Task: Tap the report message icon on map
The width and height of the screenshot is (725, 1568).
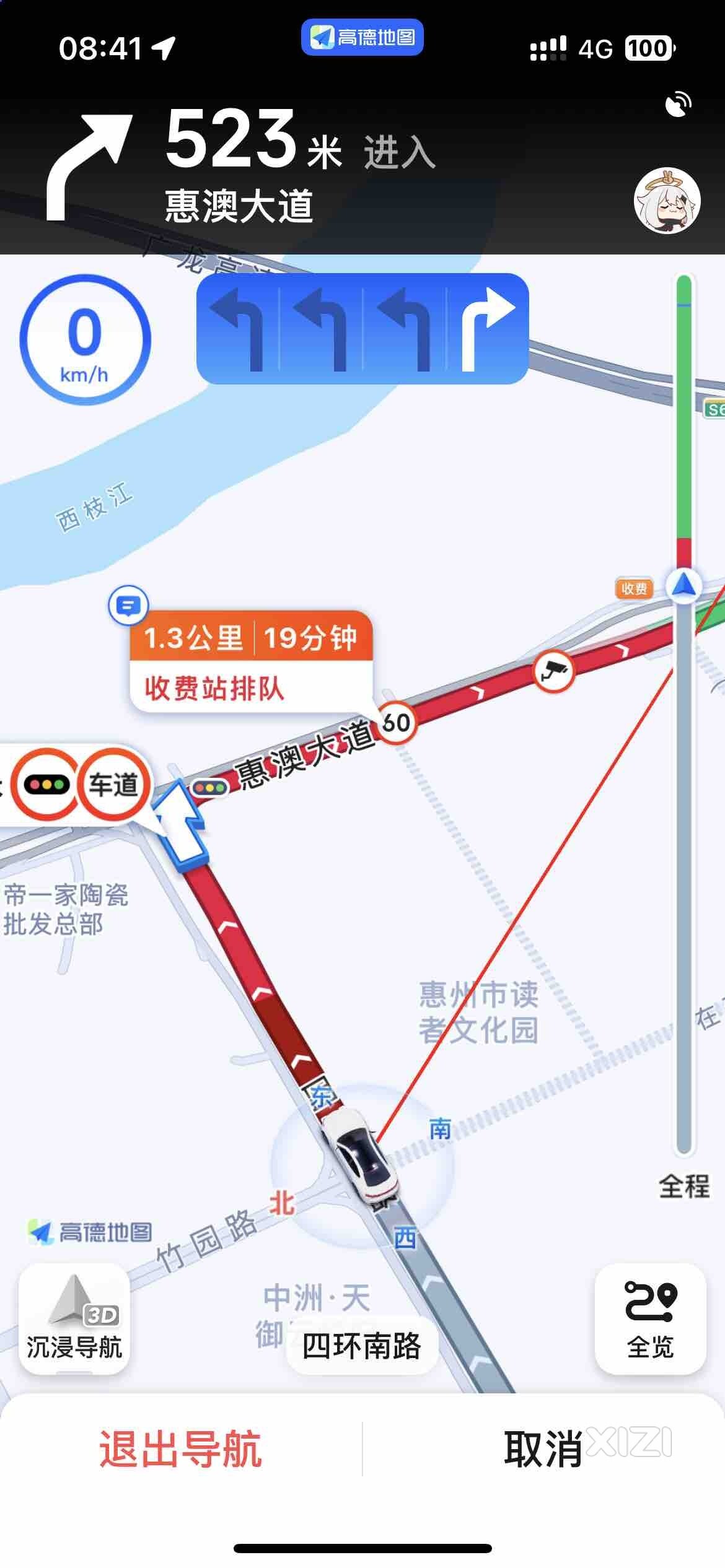Action: (x=128, y=605)
